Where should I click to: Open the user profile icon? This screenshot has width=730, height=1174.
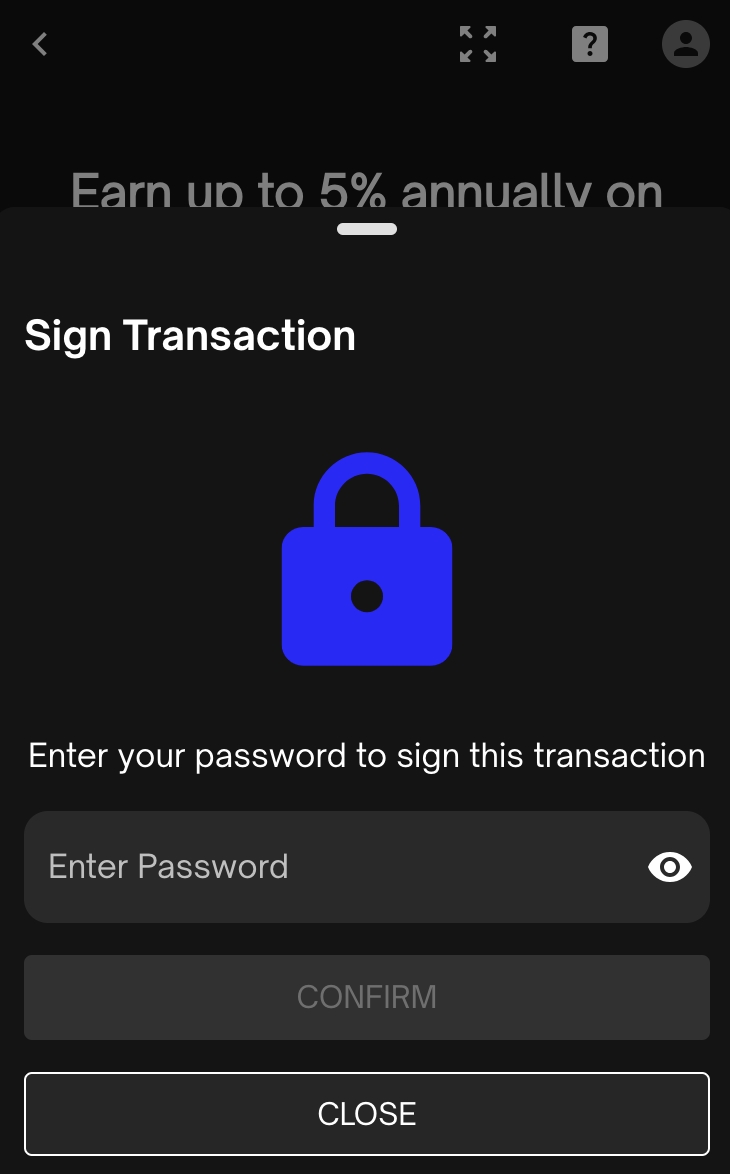[x=686, y=44]
